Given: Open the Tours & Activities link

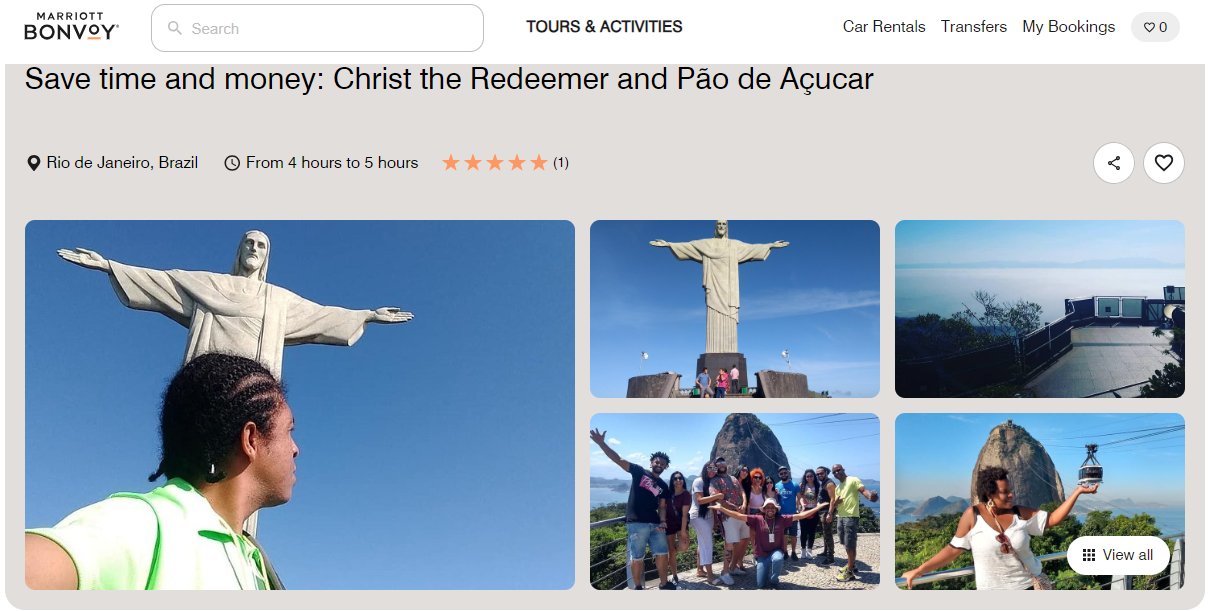Looking at the screenshot, I should (x=604, y=27).
